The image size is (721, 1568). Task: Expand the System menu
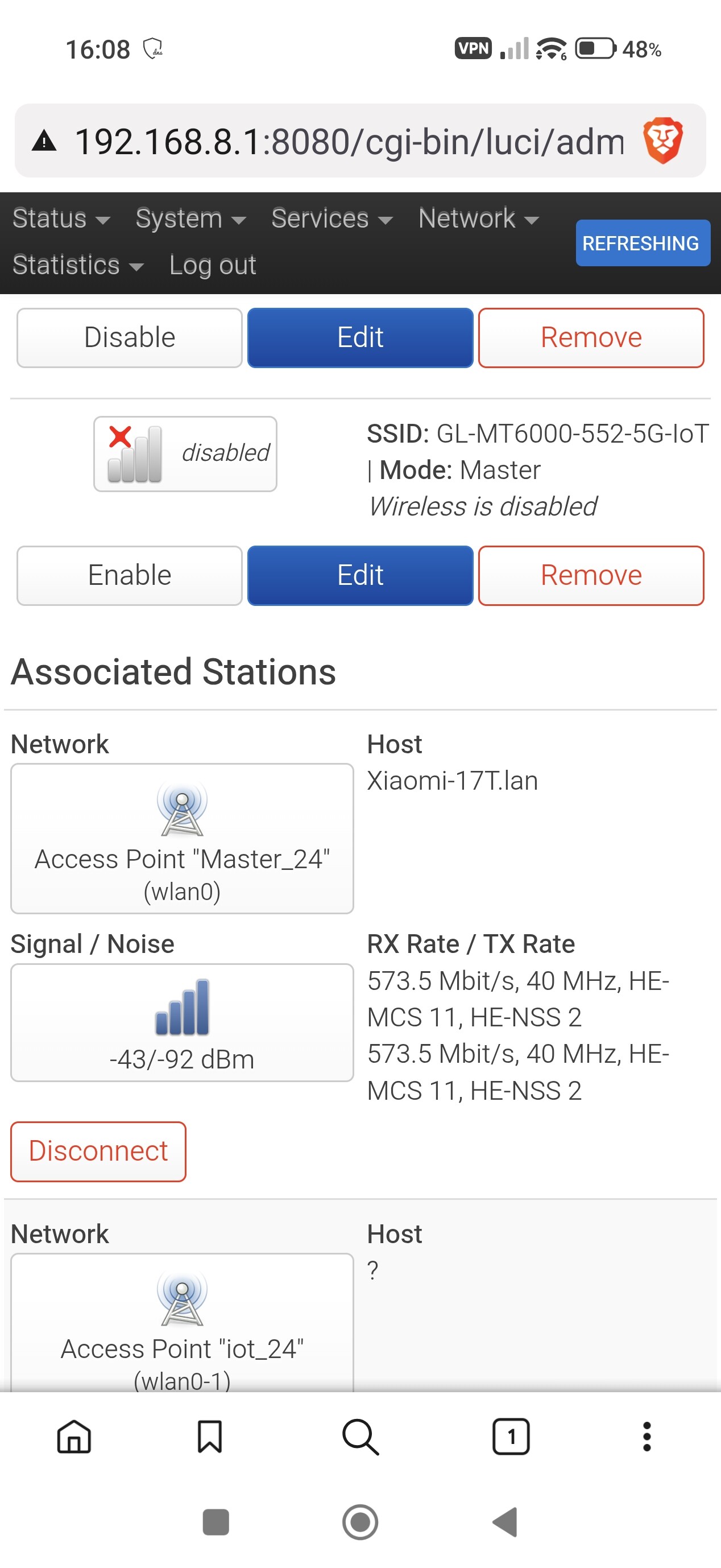pos(190,218)
